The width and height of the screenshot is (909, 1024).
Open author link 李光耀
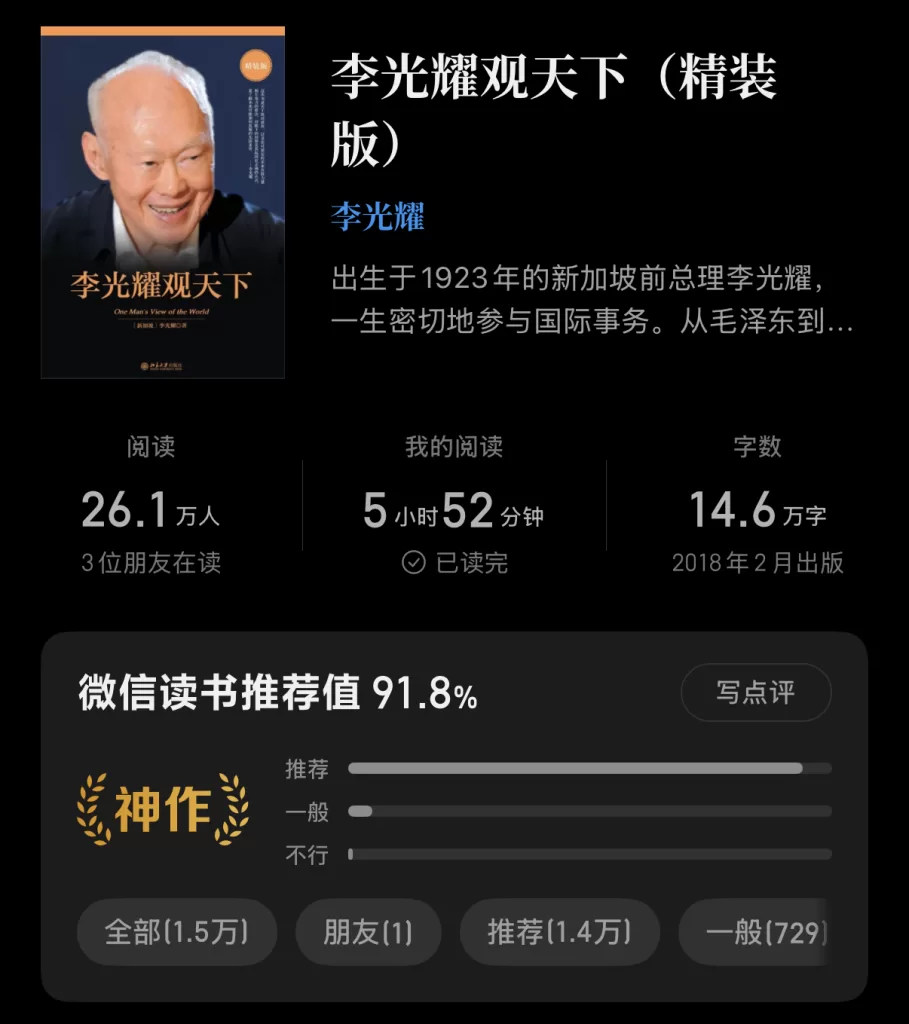pyautogui.click(x=378, y=216)
